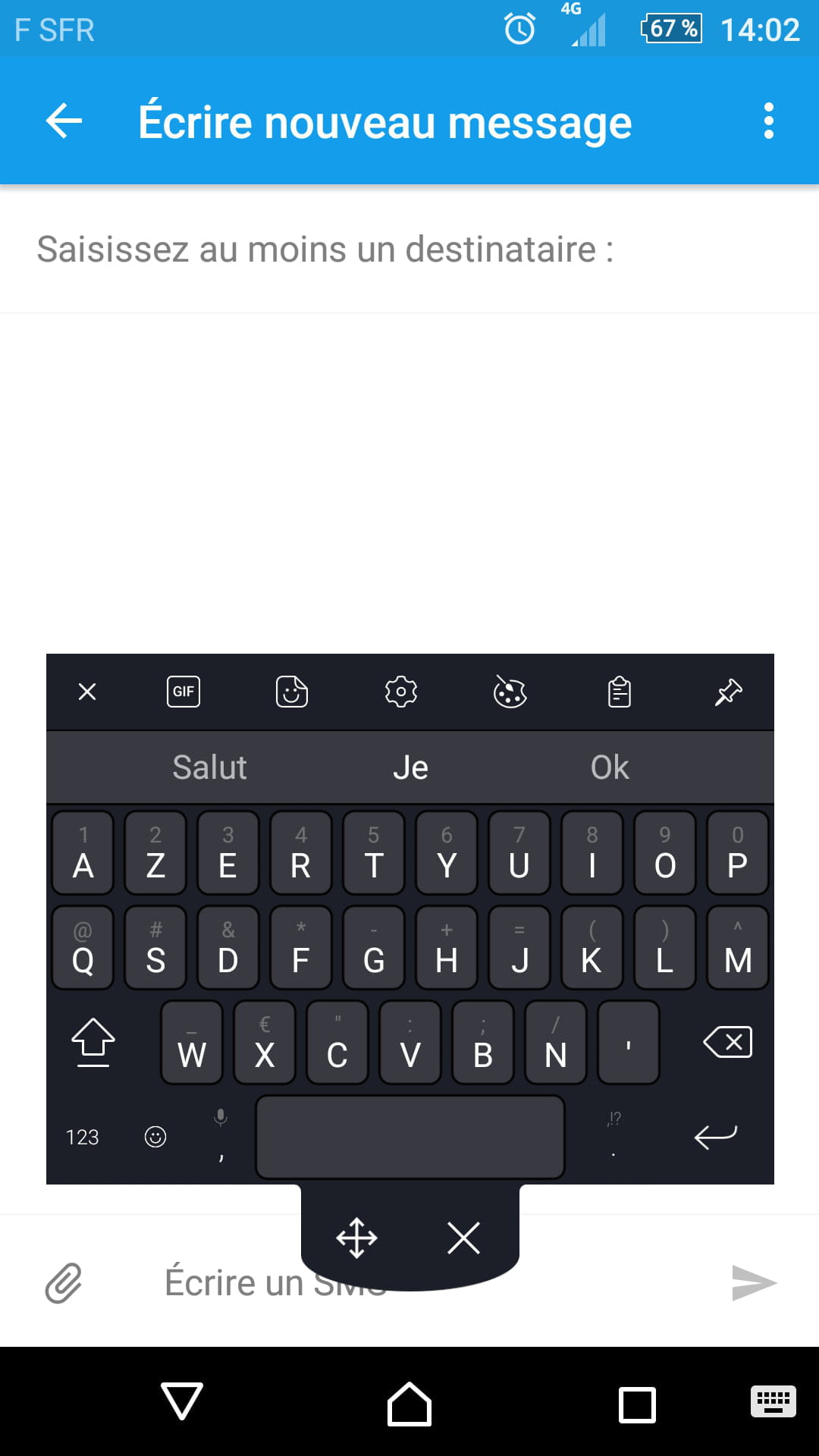Screen dimensions: 819x1456
Task: Open the overflow menu
Action: tap(768, 121)
